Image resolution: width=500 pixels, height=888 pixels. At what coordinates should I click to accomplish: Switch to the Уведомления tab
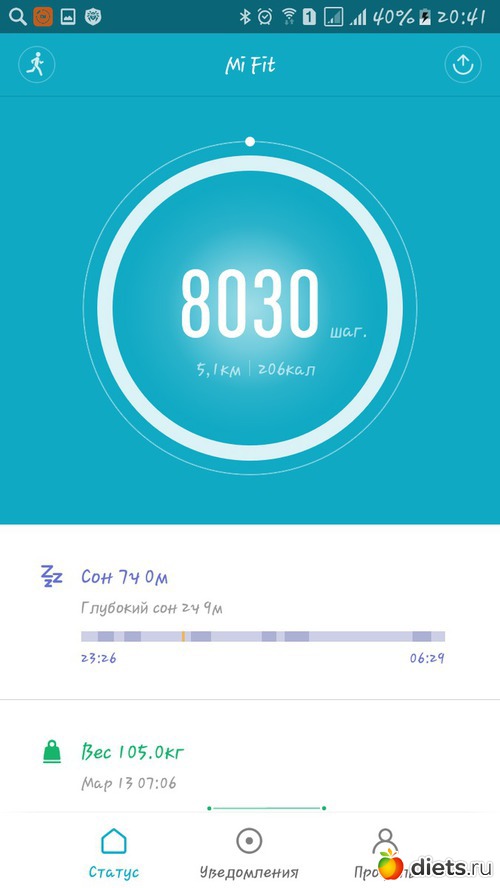tap(249, 852)
